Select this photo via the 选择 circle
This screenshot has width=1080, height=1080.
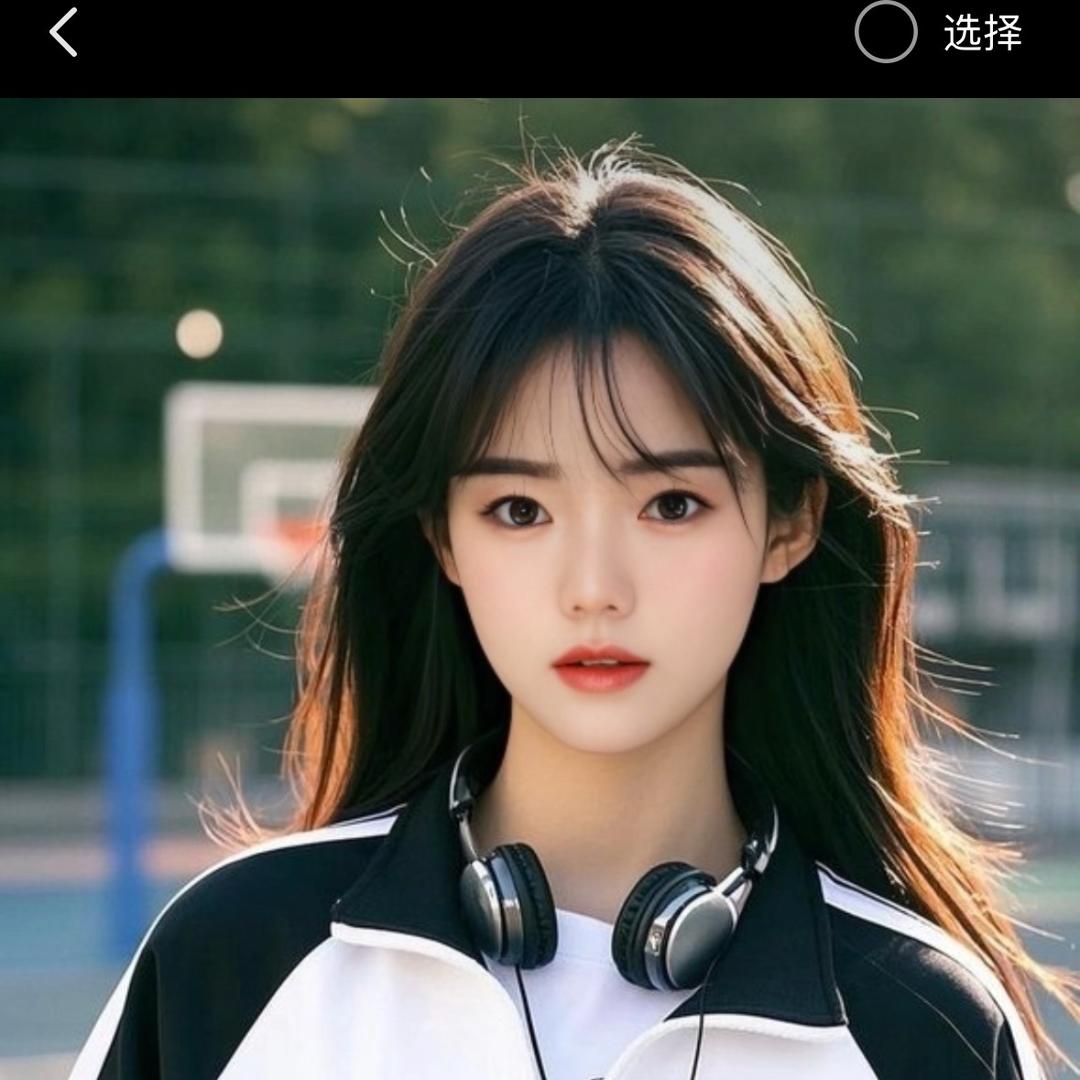pyautogui.click(x=886, y=33)
